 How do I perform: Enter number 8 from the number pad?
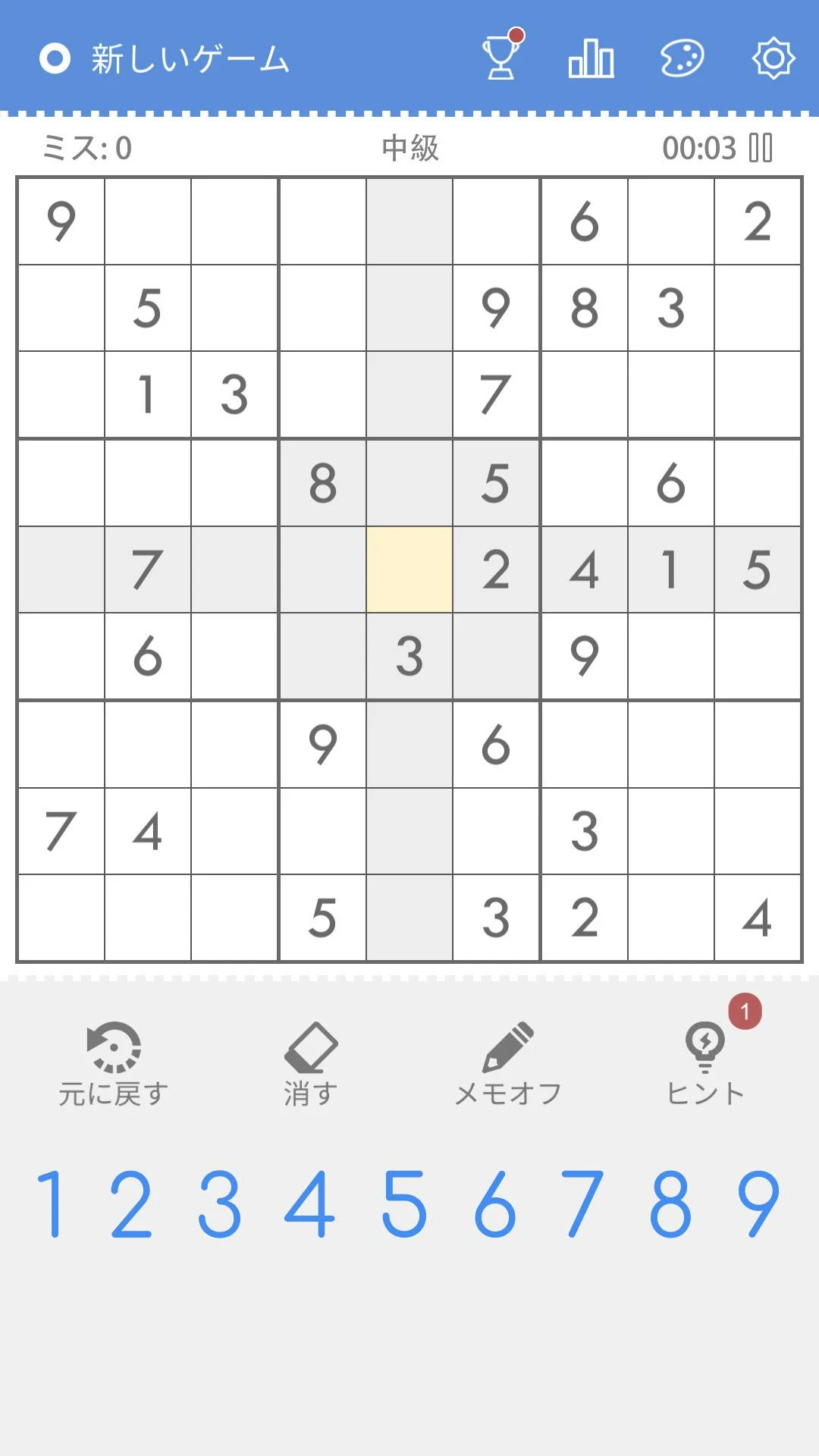(671, 1203)
